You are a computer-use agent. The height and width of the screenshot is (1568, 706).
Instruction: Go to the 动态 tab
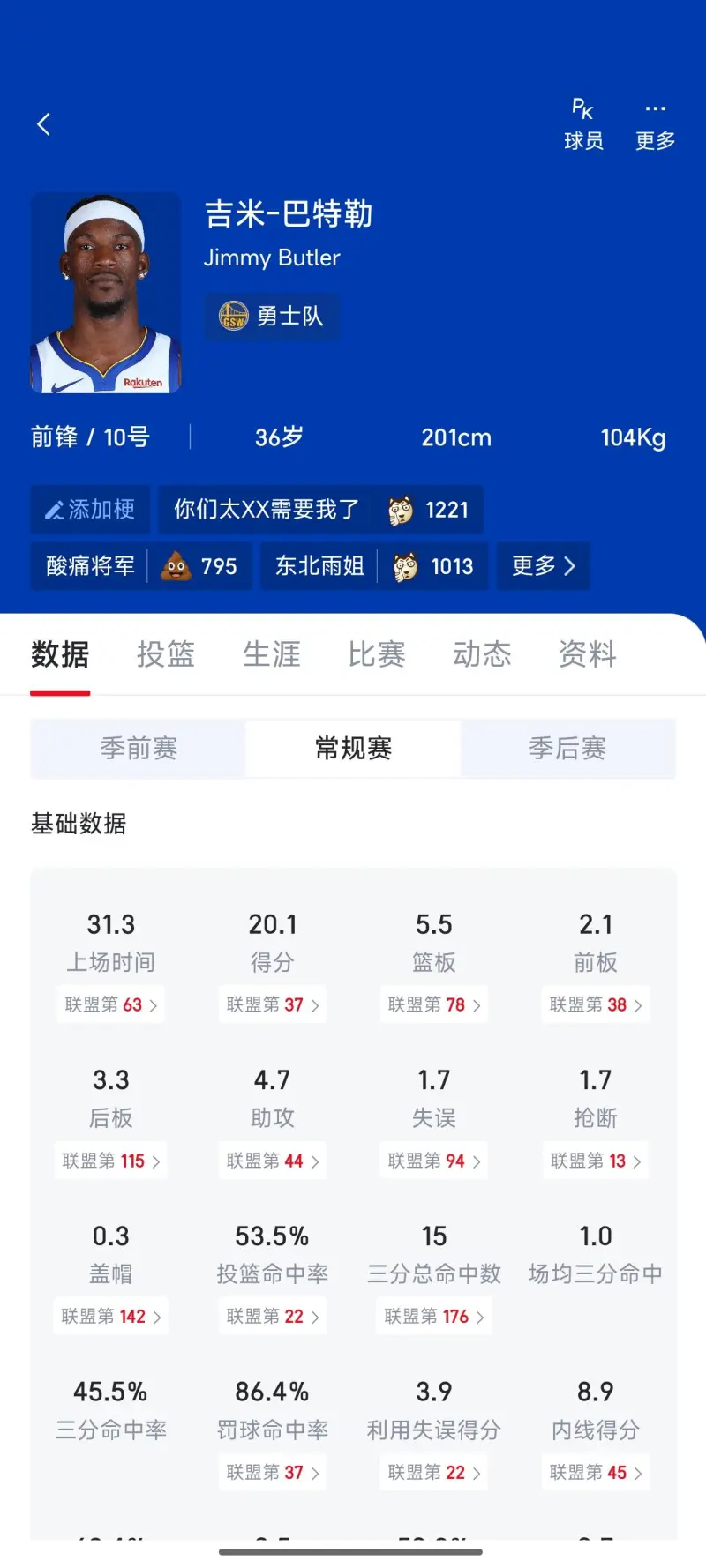[482, 654]
